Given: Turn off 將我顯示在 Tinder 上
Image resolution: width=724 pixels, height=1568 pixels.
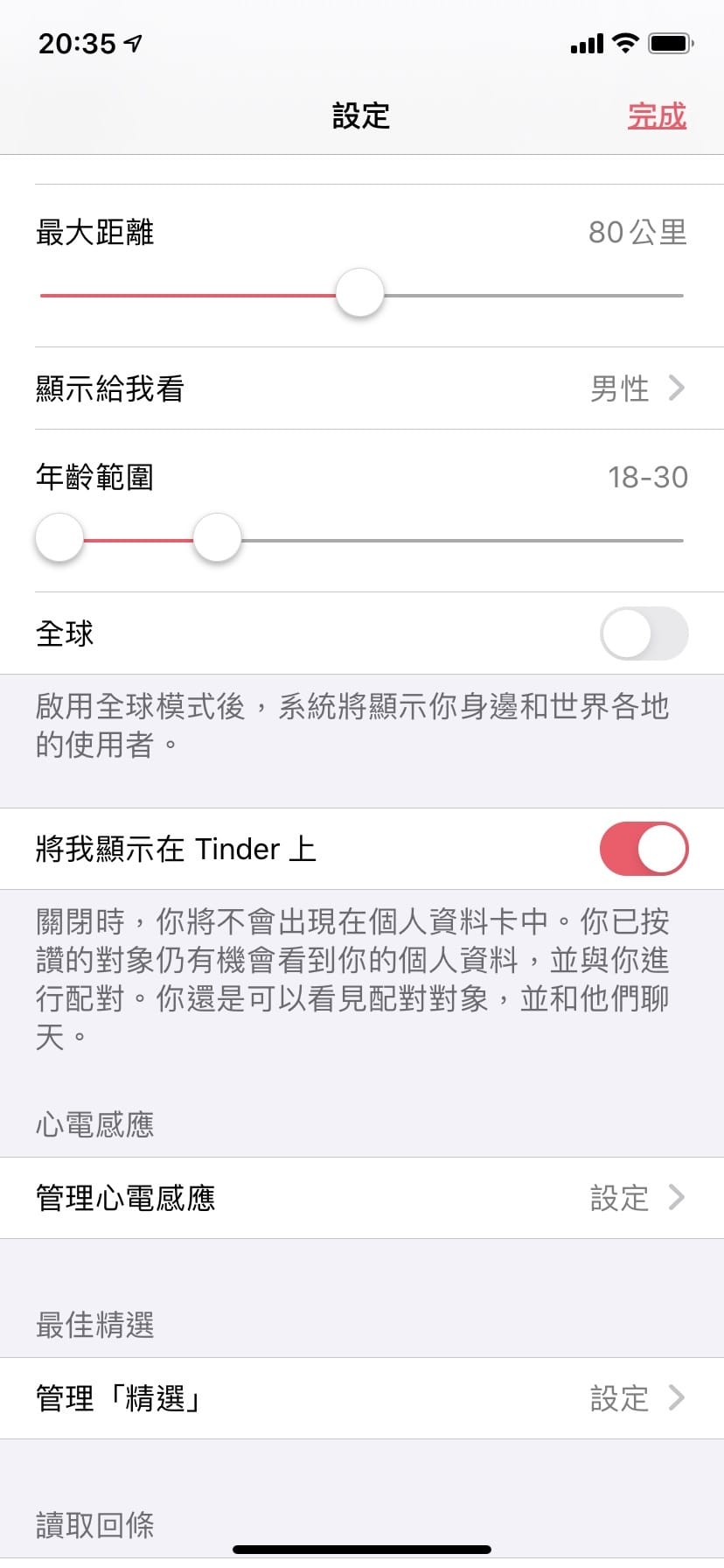Looking at the screenshot, I should (644, 849).
